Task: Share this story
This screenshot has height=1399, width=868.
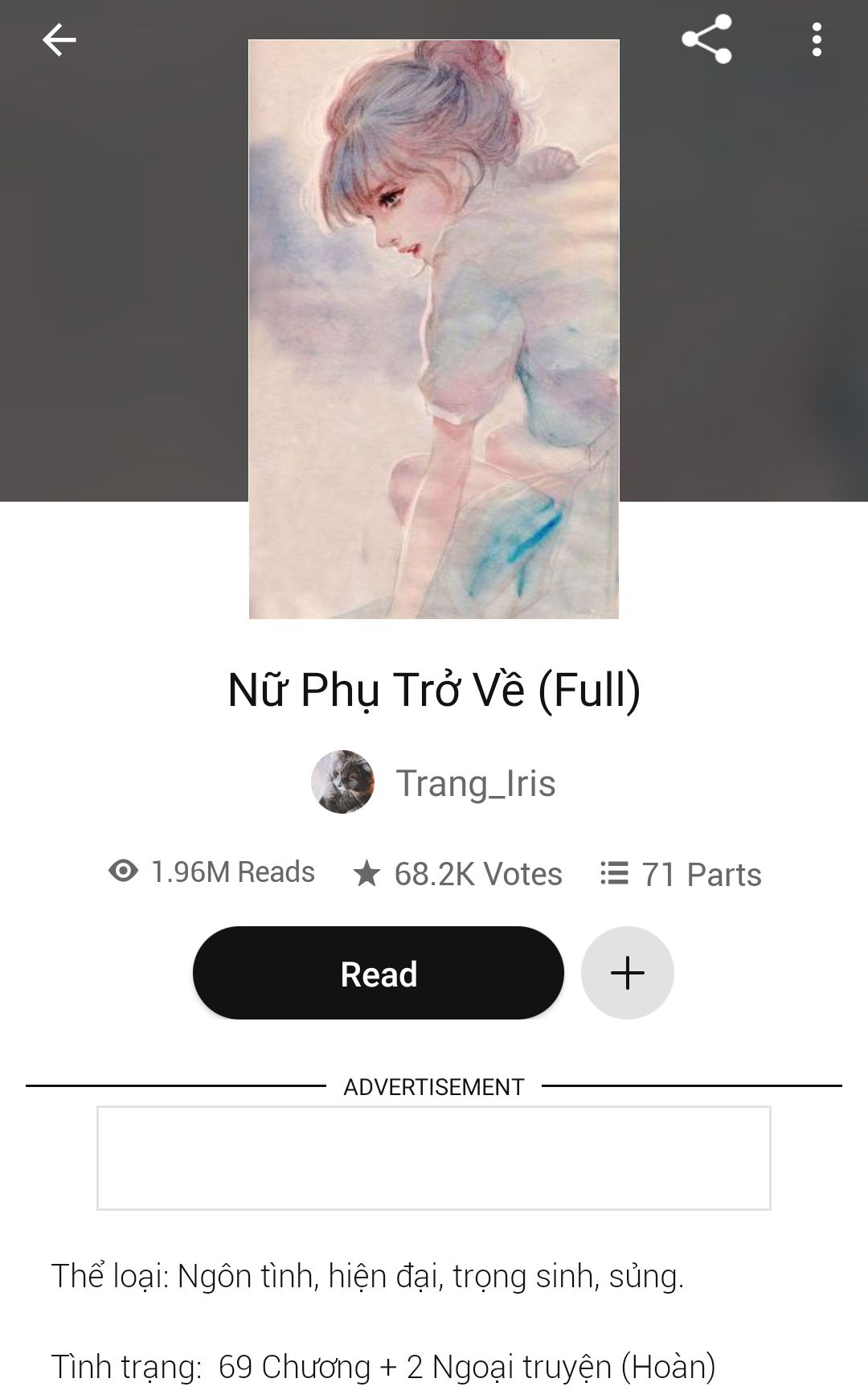Action: [x=706, y=39]
